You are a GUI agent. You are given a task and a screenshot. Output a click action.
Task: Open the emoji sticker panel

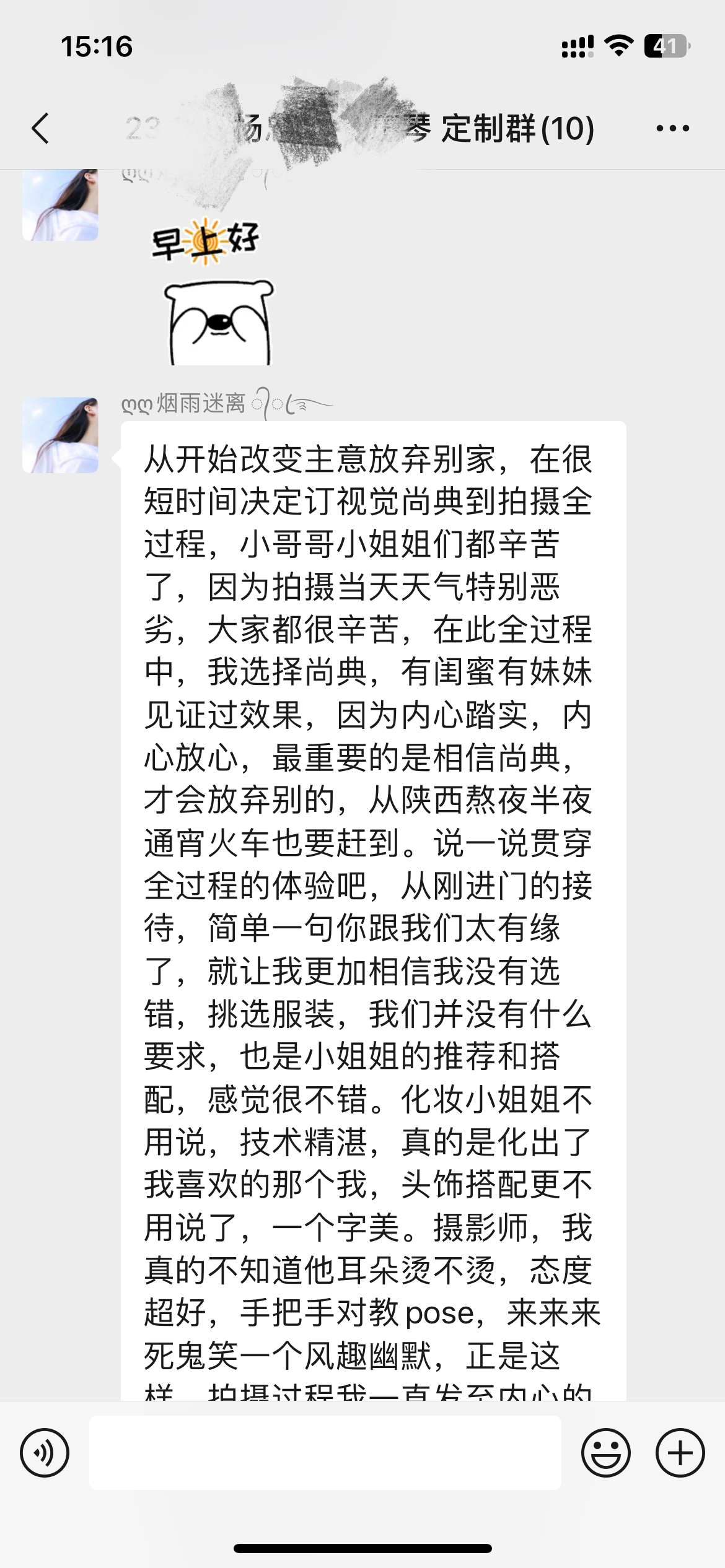click(605, 1453)
